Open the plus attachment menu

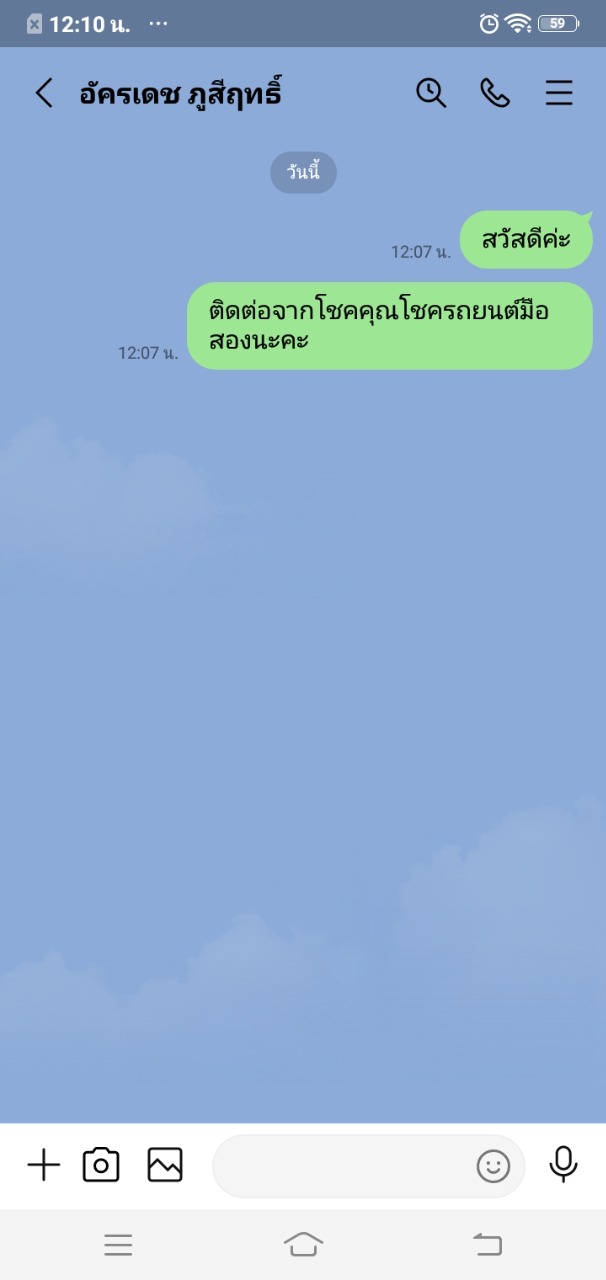43,1165
